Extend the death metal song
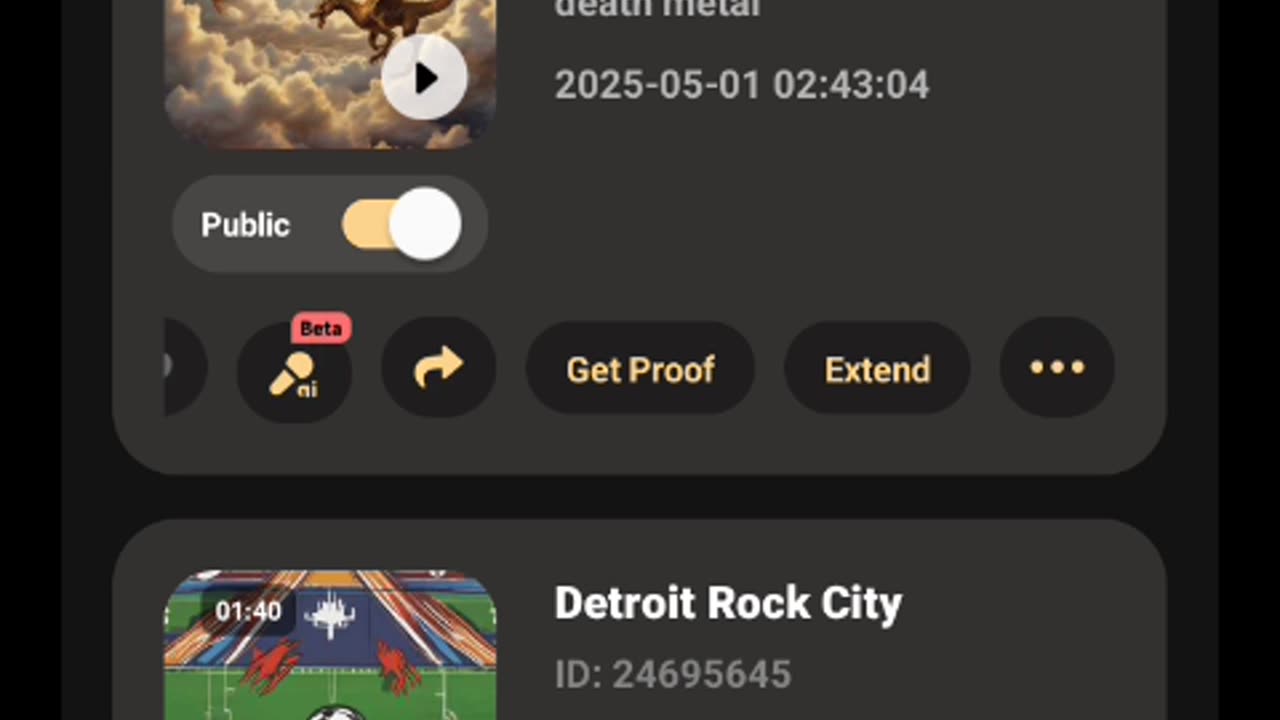Image resolution: width=1280 pixels, height=720 pixels. coord(877,369)
